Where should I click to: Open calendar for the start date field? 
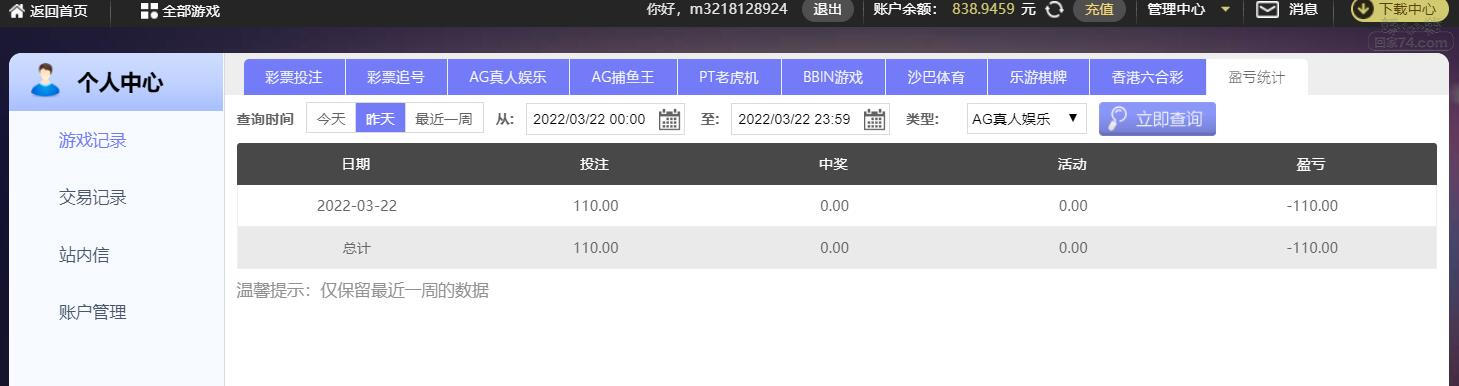pos(669,119)
